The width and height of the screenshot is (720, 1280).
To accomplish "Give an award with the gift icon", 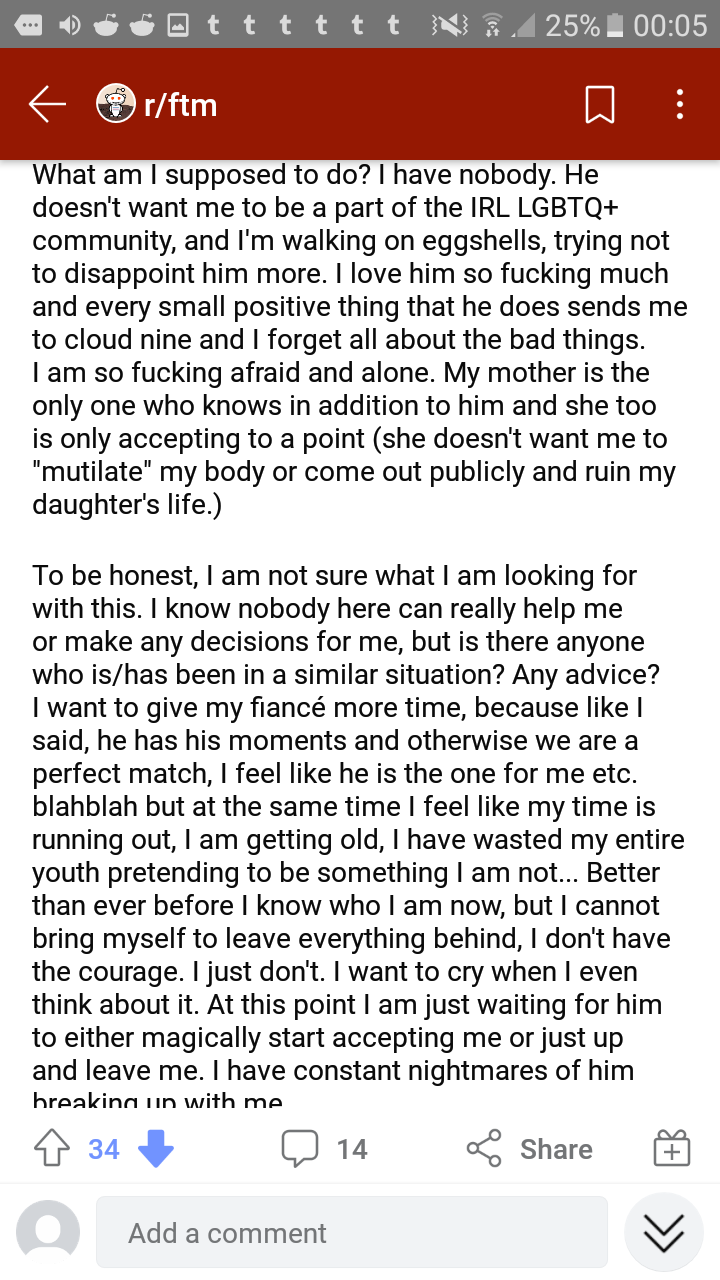I will click(x=672, y=1149).
